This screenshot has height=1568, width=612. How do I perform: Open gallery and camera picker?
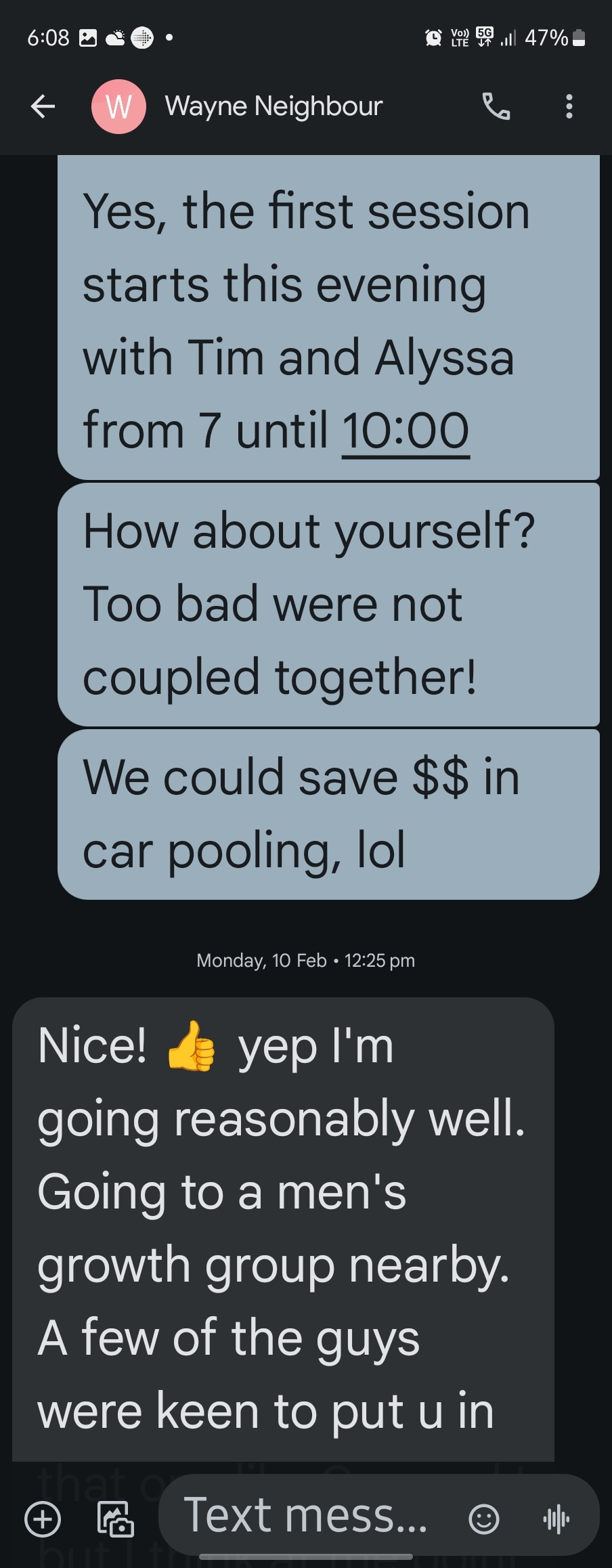(x=116, y=1519)
